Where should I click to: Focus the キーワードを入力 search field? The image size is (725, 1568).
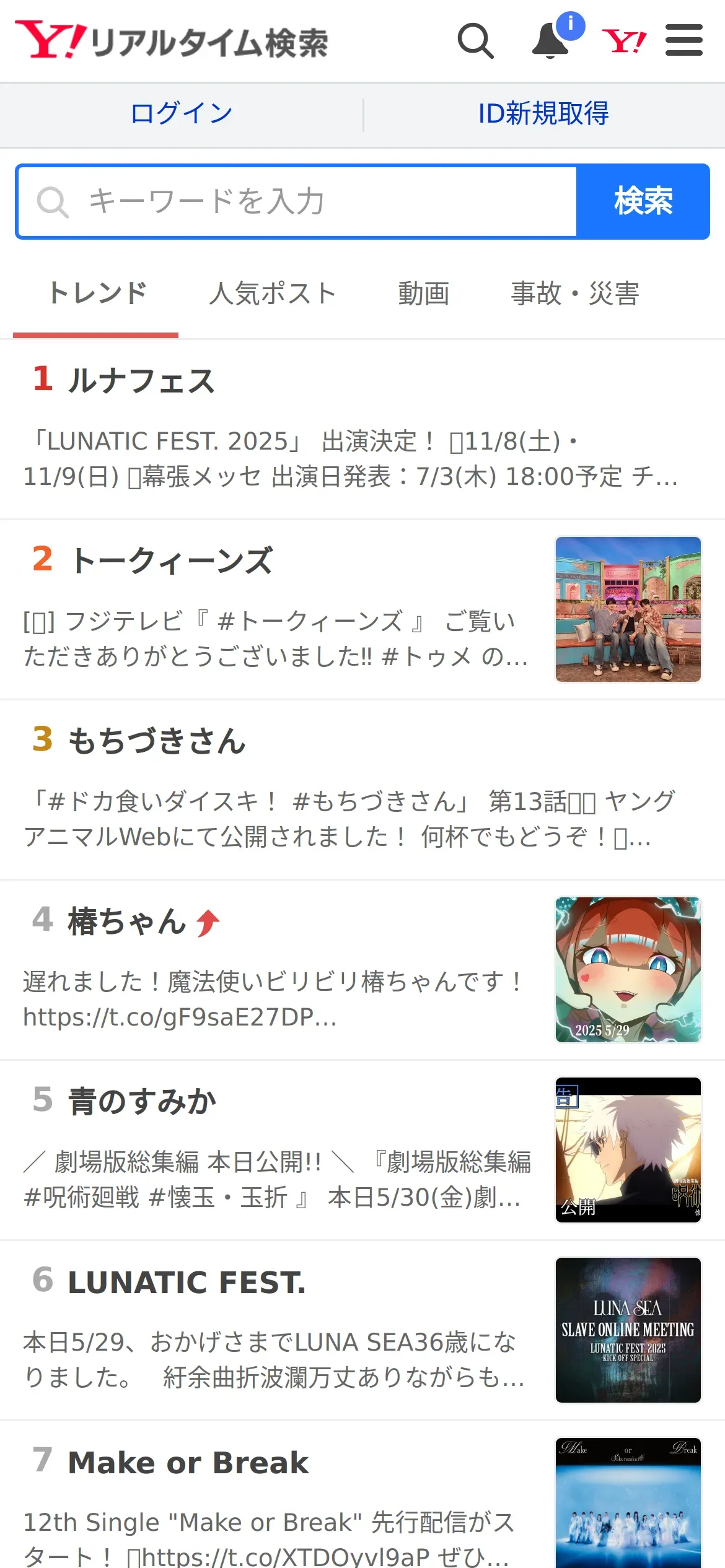(297, 202)
